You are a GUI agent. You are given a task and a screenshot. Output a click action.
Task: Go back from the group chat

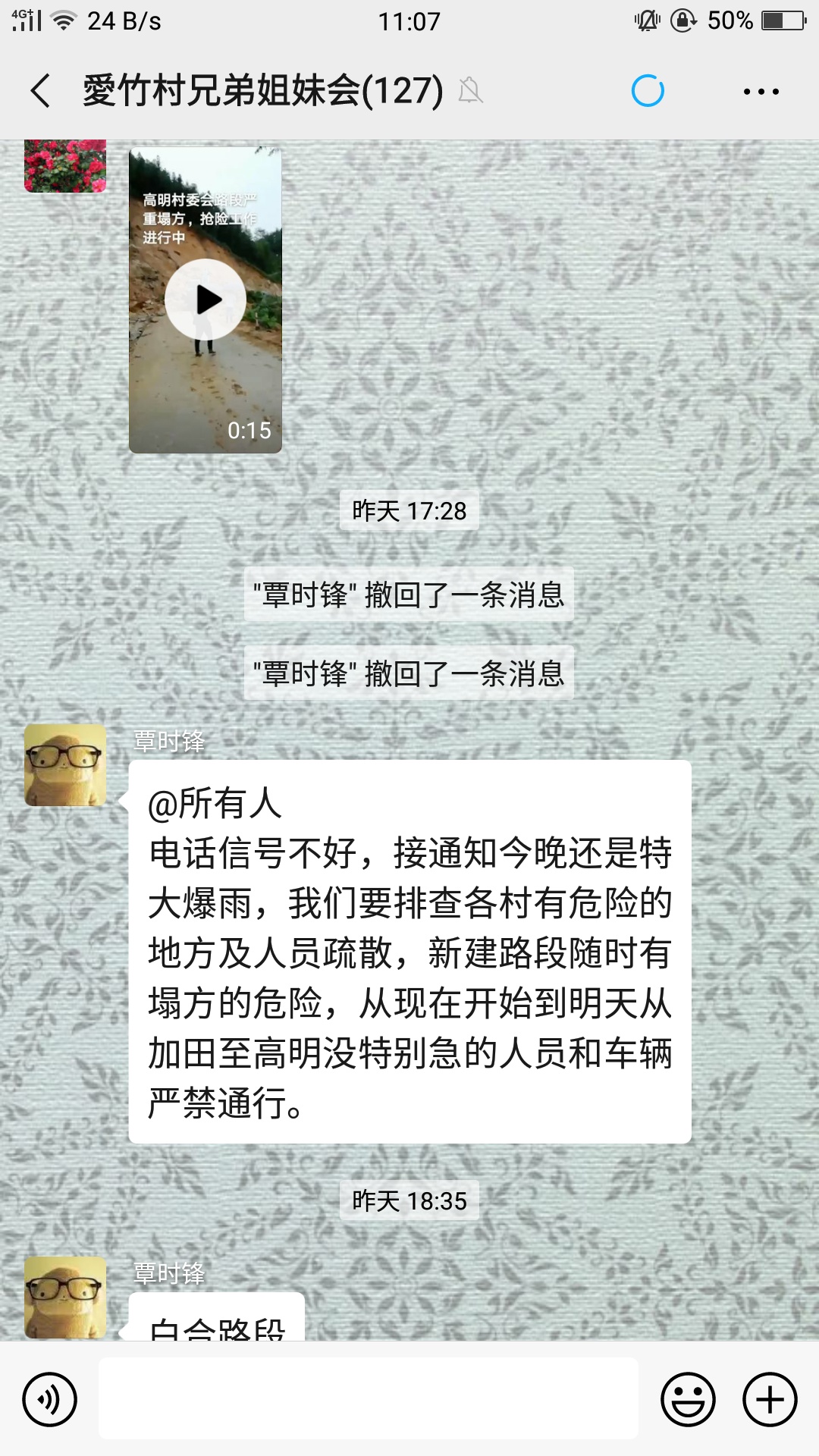tap(41, 92)
